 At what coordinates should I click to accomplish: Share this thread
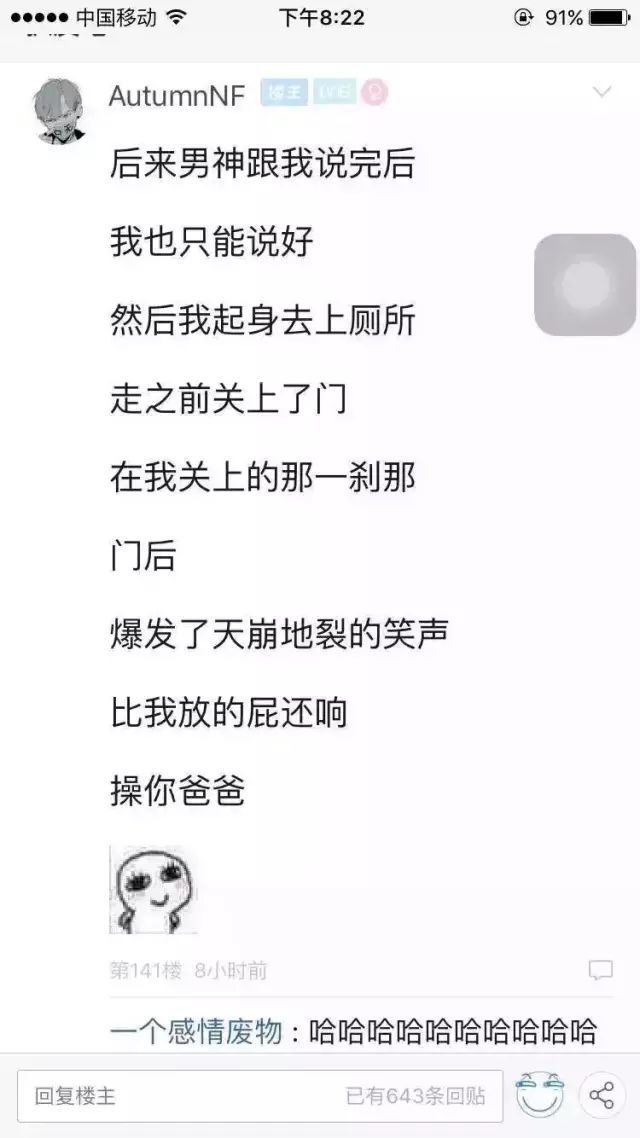(x=601, y=1095)
